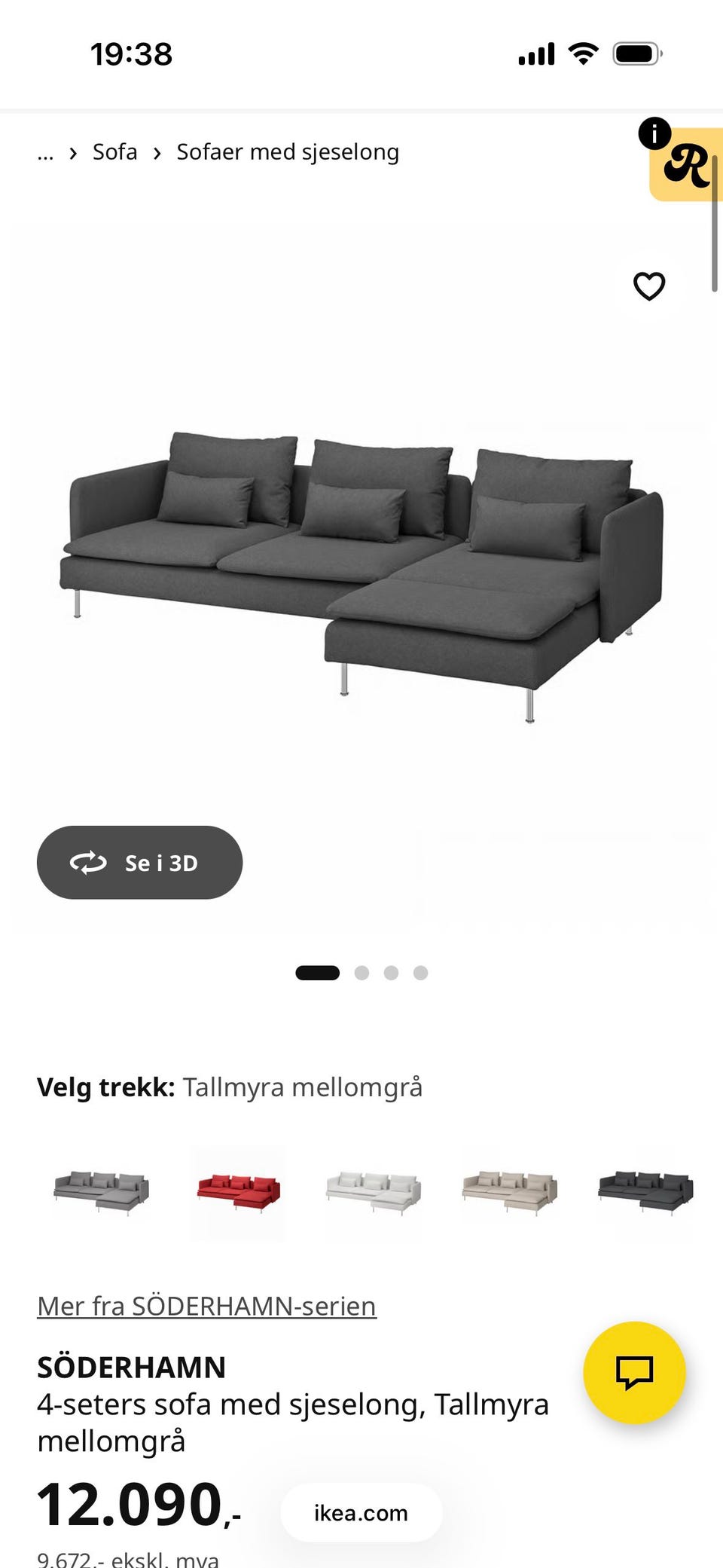
Task: Select the beige sofa color swatch
Action: click(x=508, y=1194)
